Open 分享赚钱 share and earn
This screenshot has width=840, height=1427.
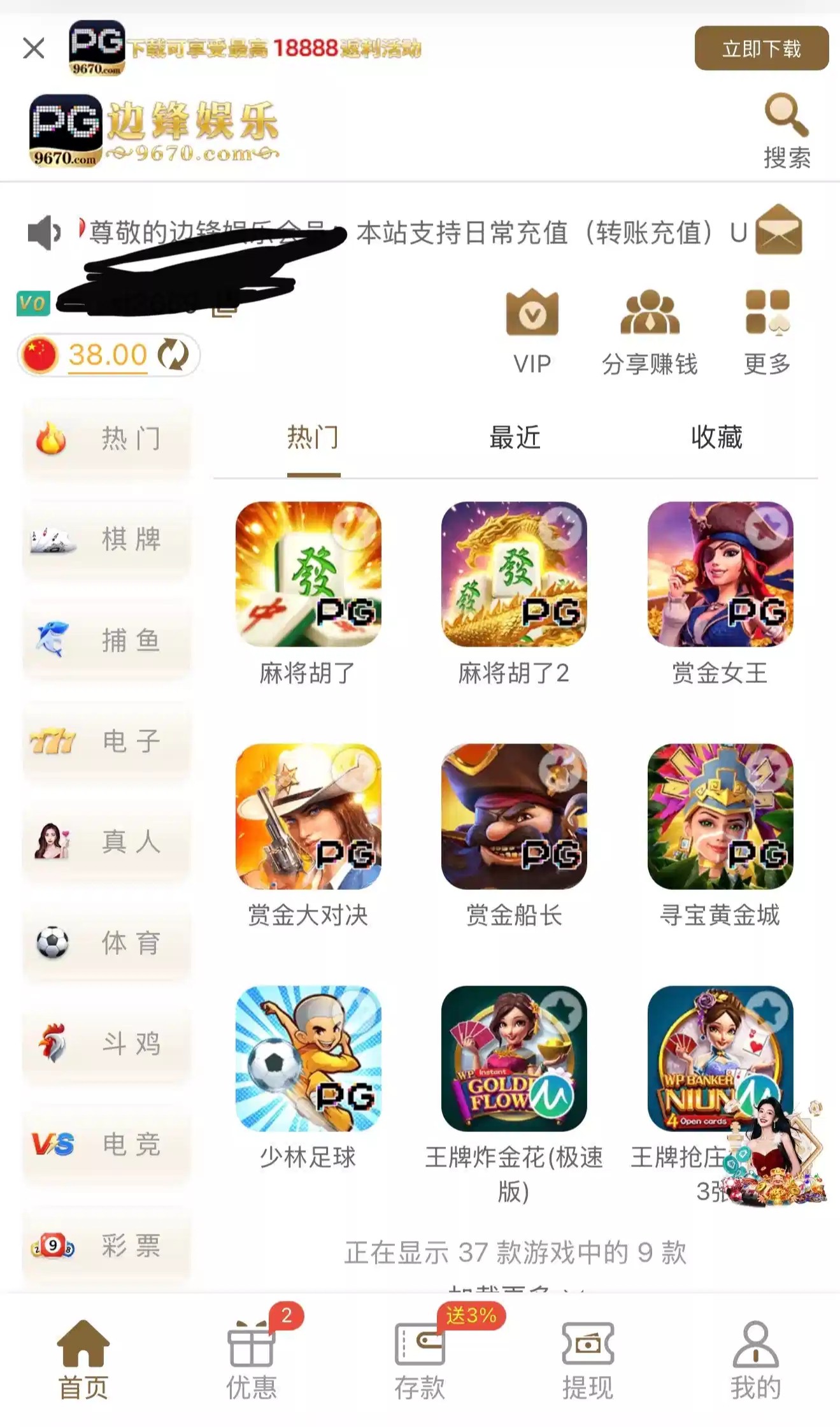pos(650,331)
